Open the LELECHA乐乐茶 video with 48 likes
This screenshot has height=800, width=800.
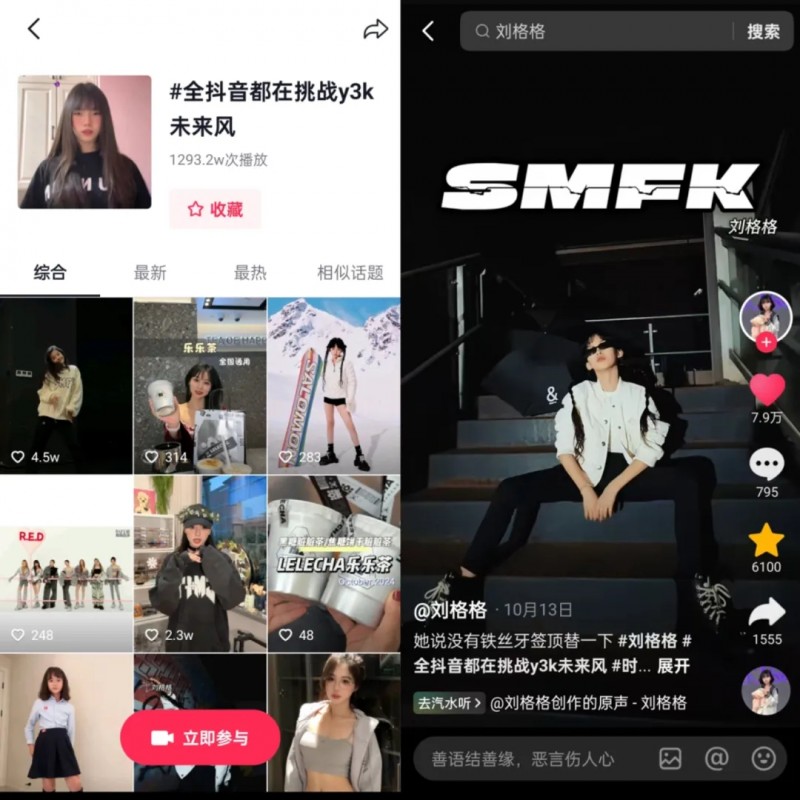point(334,565)
